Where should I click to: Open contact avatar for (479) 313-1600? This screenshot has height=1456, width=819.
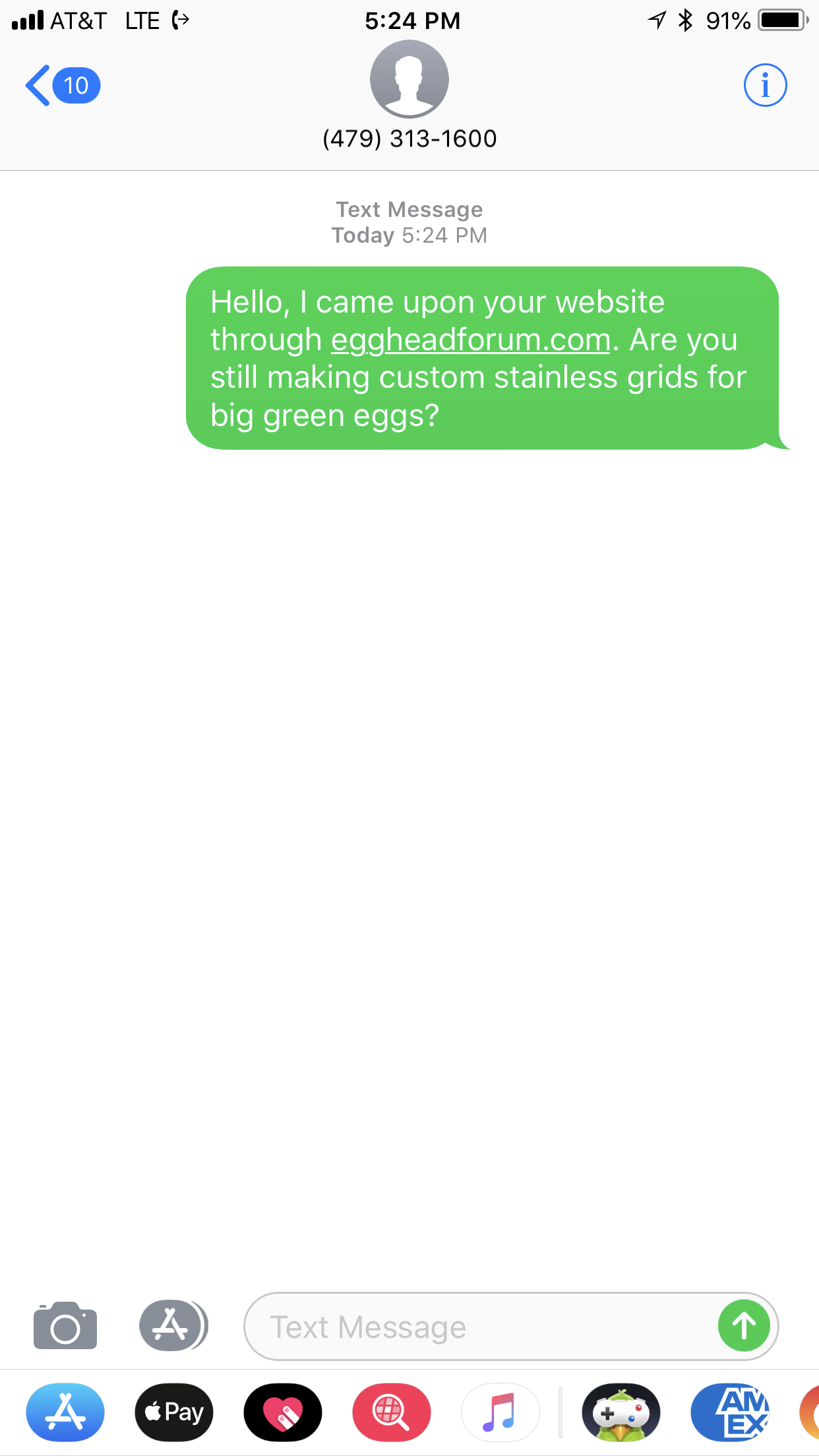coord(409,79)
